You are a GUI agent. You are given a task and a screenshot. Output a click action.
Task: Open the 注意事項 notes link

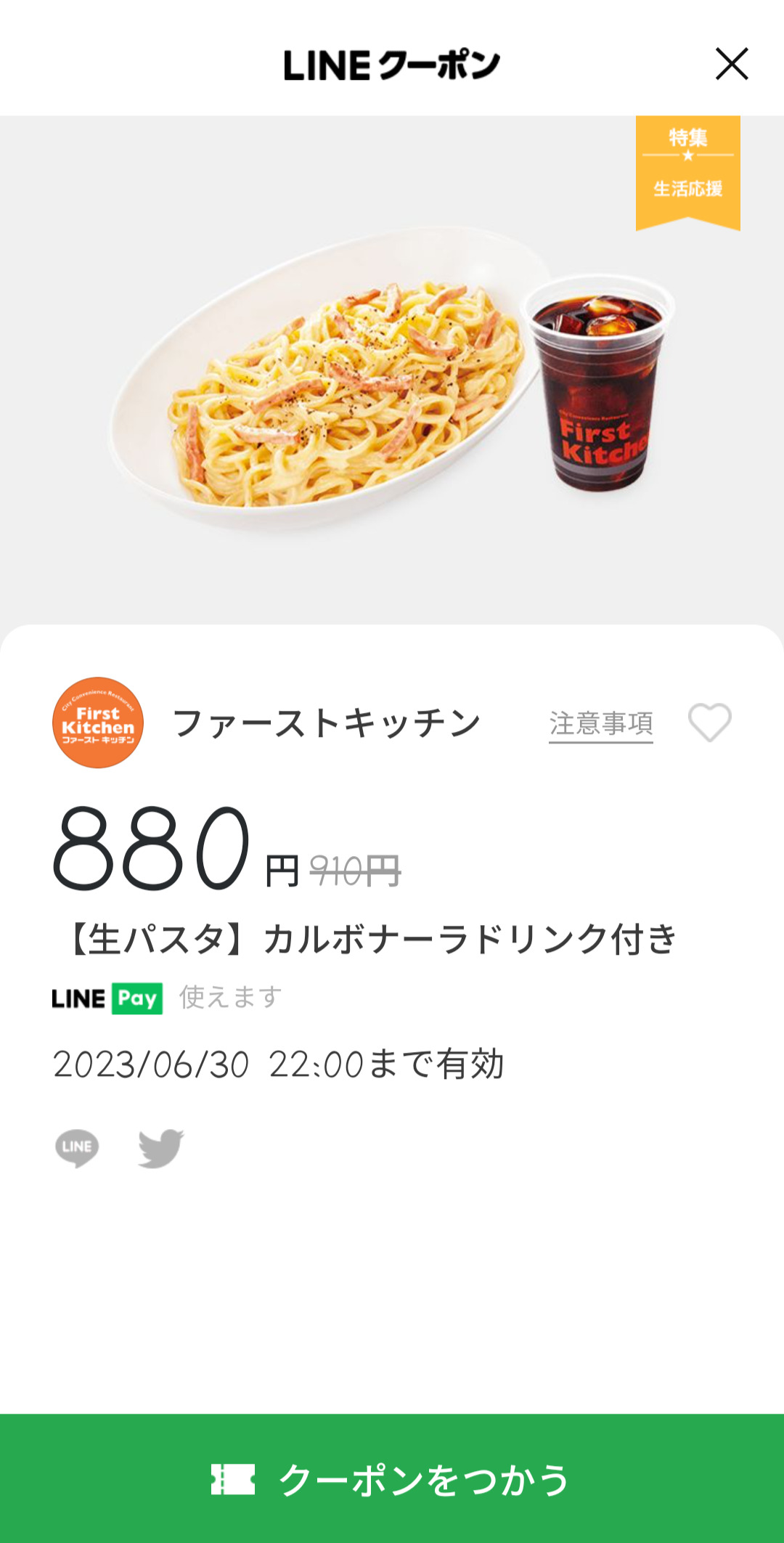601,723
